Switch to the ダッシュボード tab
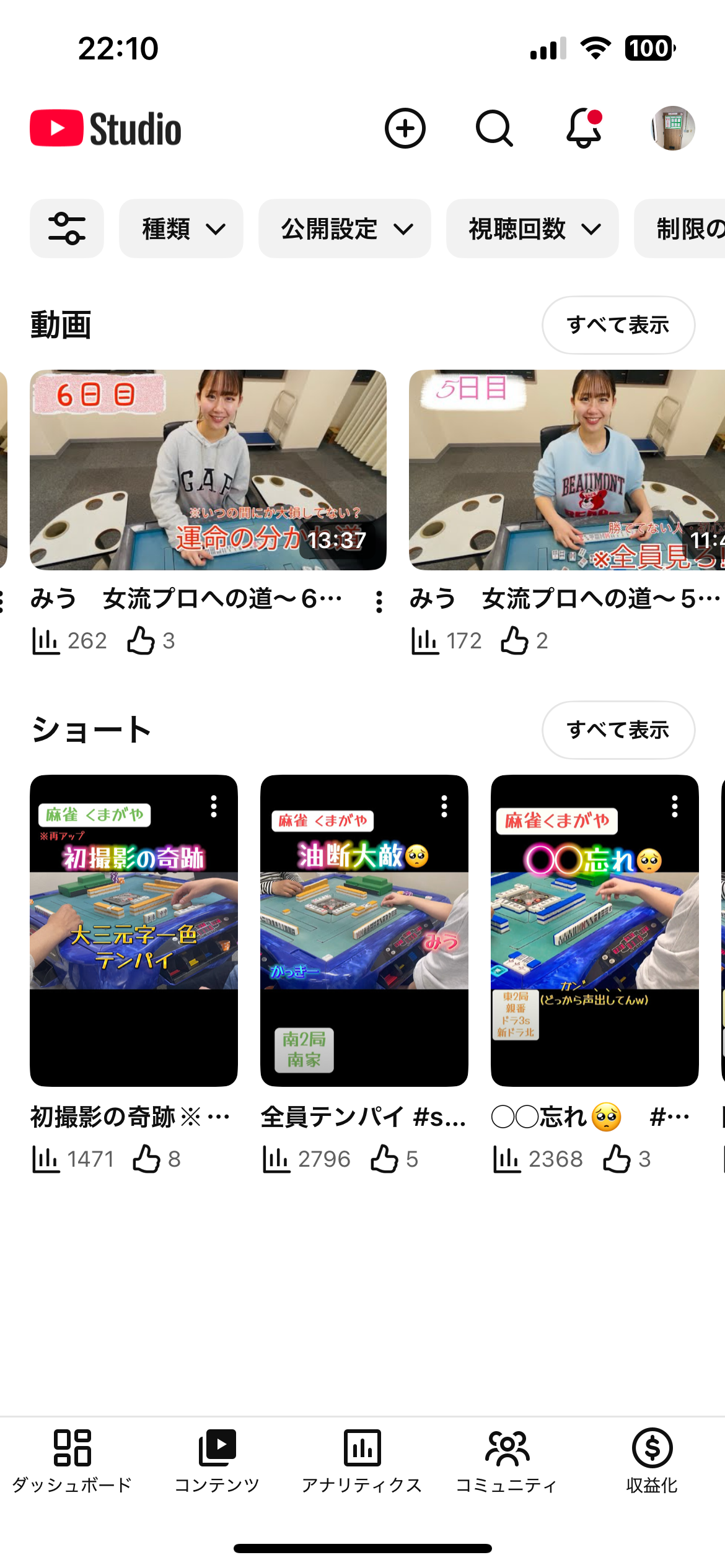 pyautogui.click(x=72, y=1461)
